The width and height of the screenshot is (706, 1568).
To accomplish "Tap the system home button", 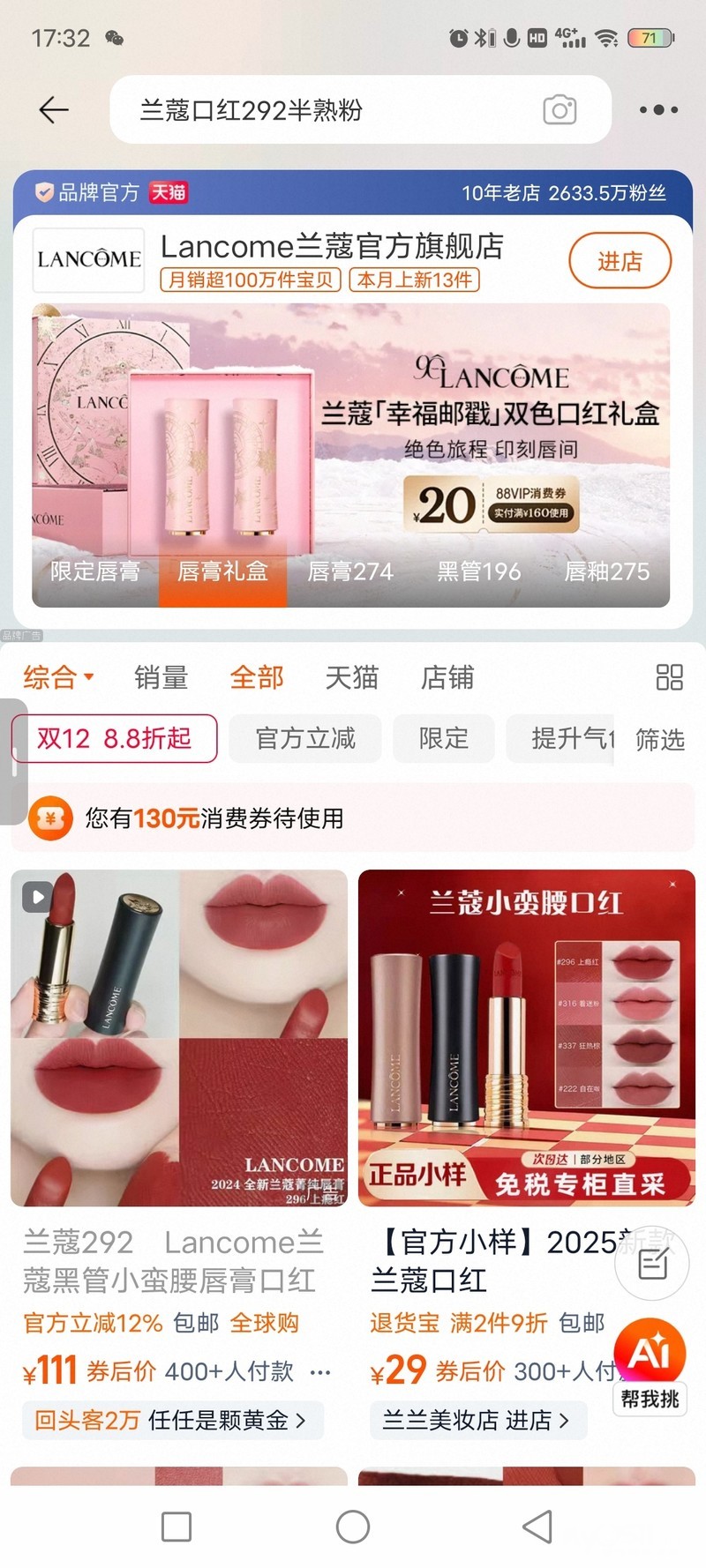I will (353, 1527).
